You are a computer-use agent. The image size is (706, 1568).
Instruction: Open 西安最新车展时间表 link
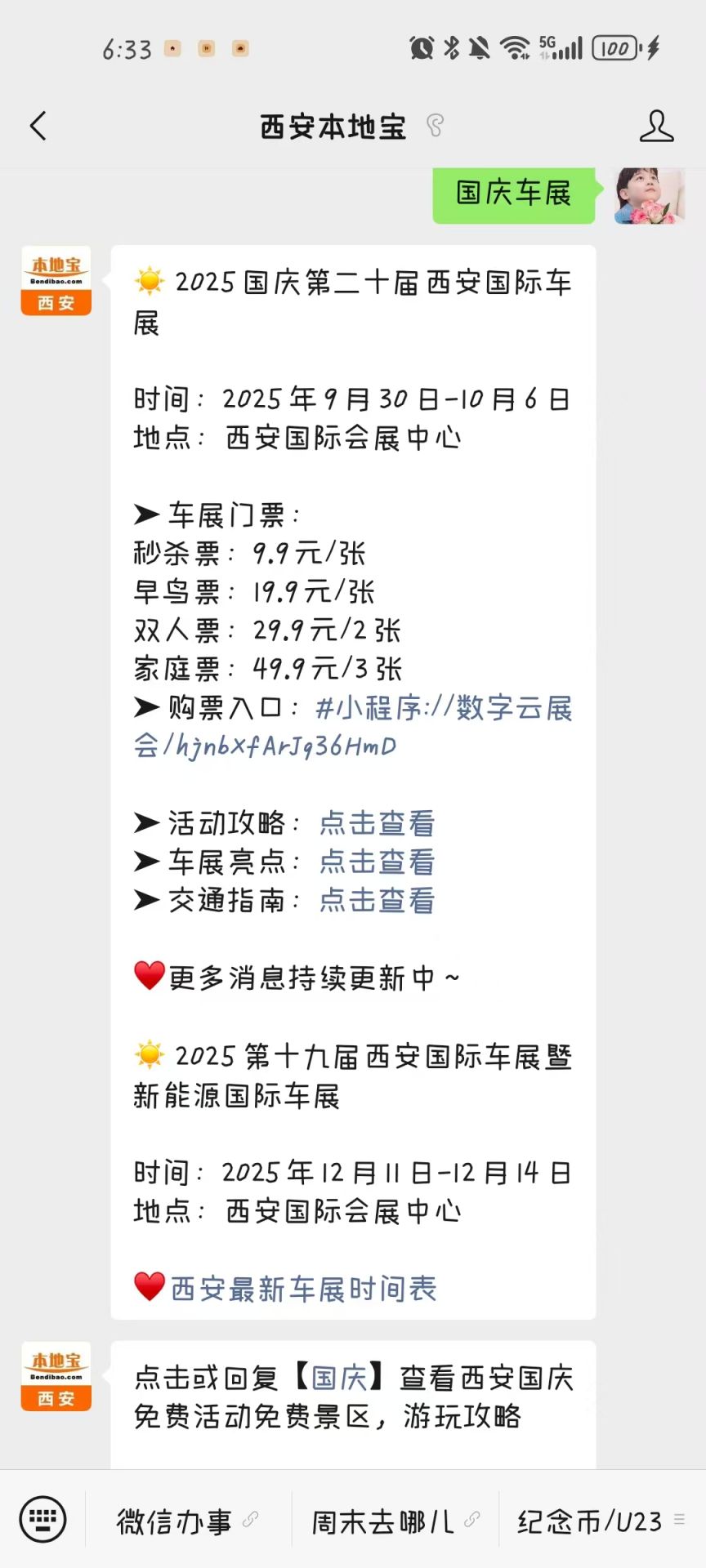303,1289
